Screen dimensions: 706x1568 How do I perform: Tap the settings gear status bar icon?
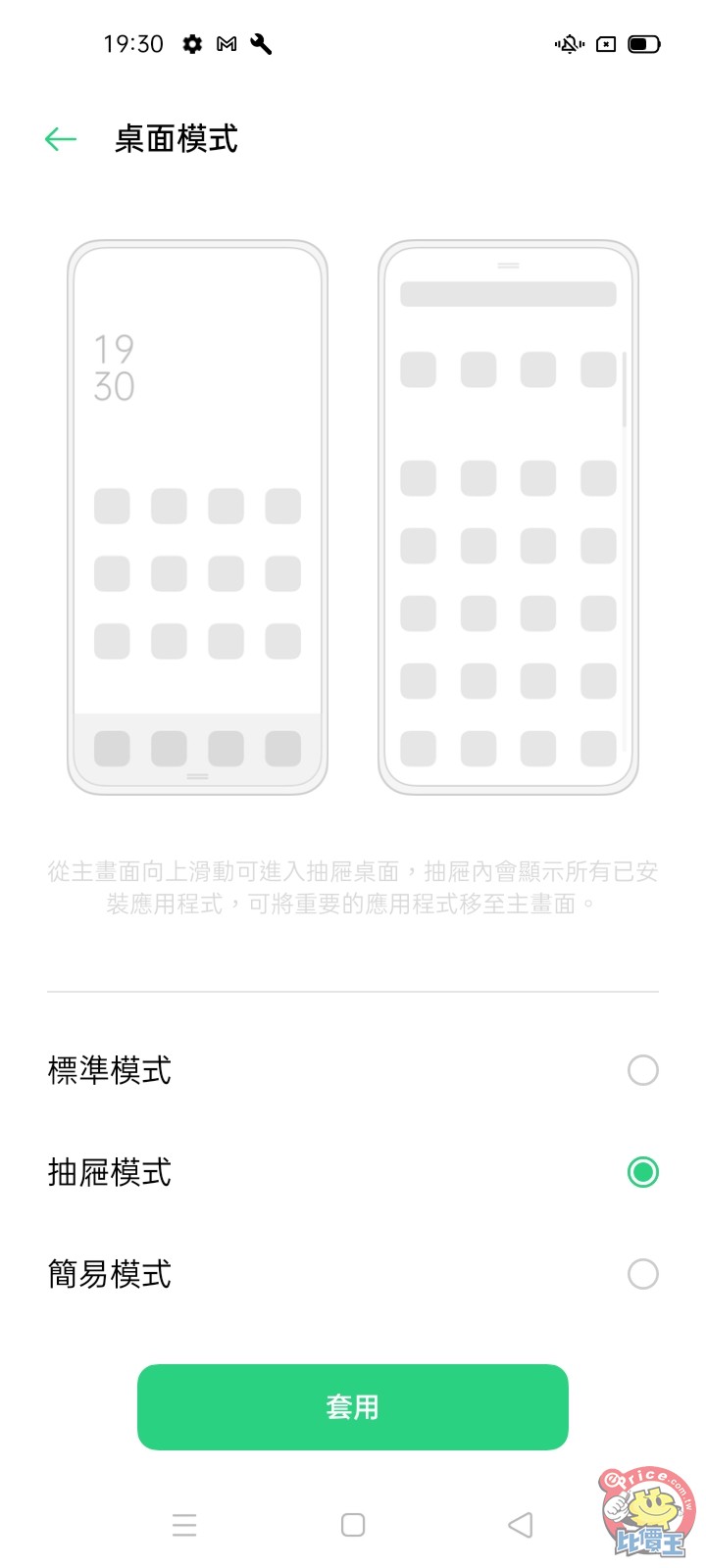(x=192, y=43)
